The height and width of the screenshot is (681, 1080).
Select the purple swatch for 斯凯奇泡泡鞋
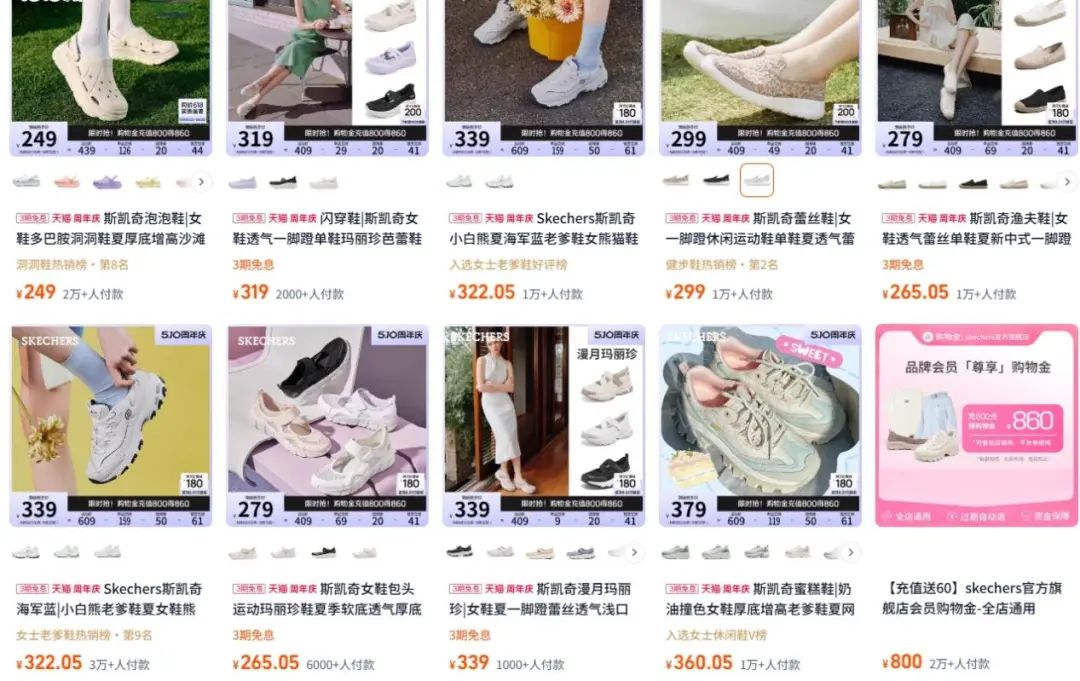click(107, 182)
